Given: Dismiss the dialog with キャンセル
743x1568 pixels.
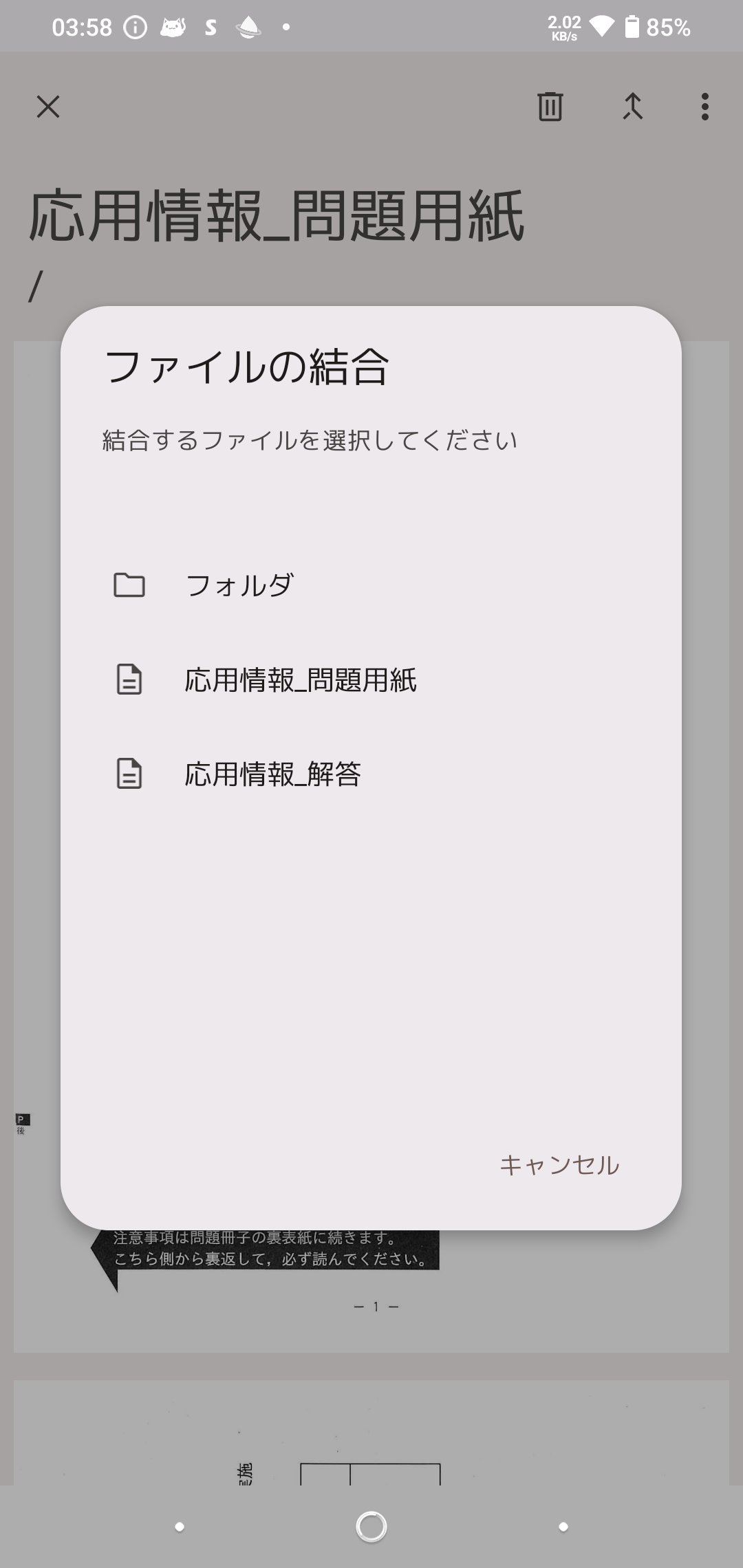Looking at the screenshot, I should coord(559,1164).
